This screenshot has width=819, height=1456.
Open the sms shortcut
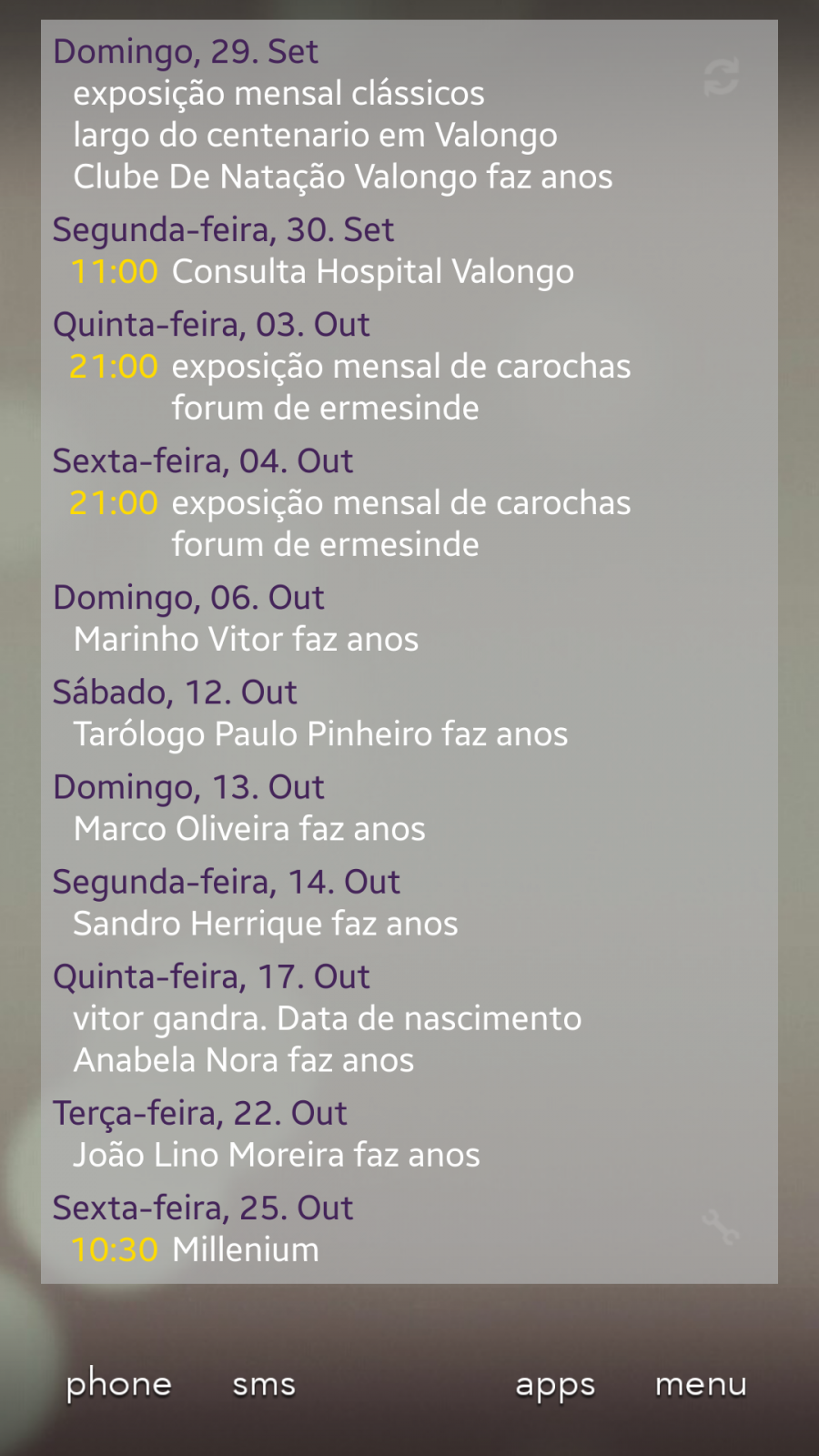(x=264, y=1385)
